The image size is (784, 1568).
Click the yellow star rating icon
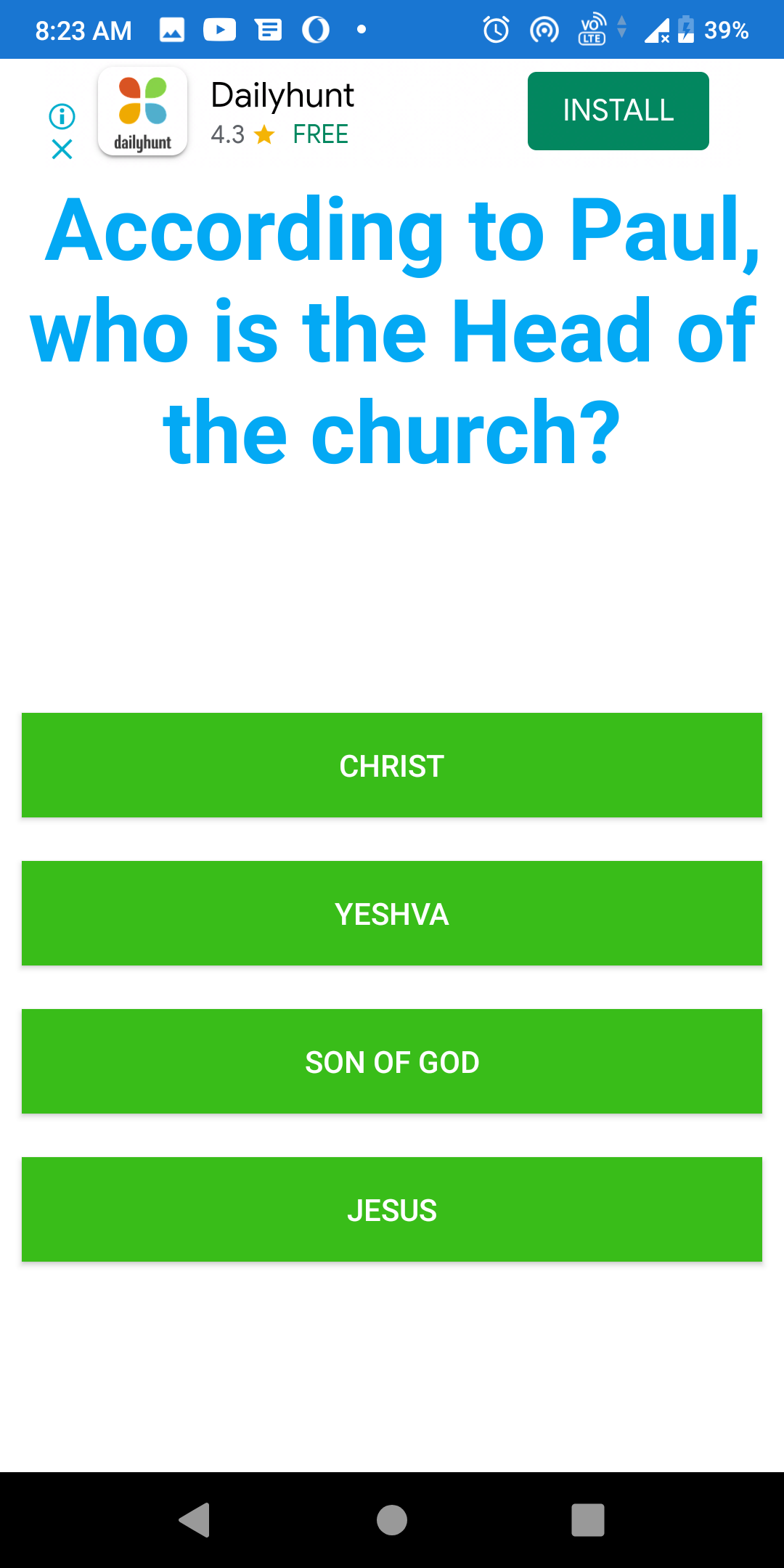[x=264, y=134]
